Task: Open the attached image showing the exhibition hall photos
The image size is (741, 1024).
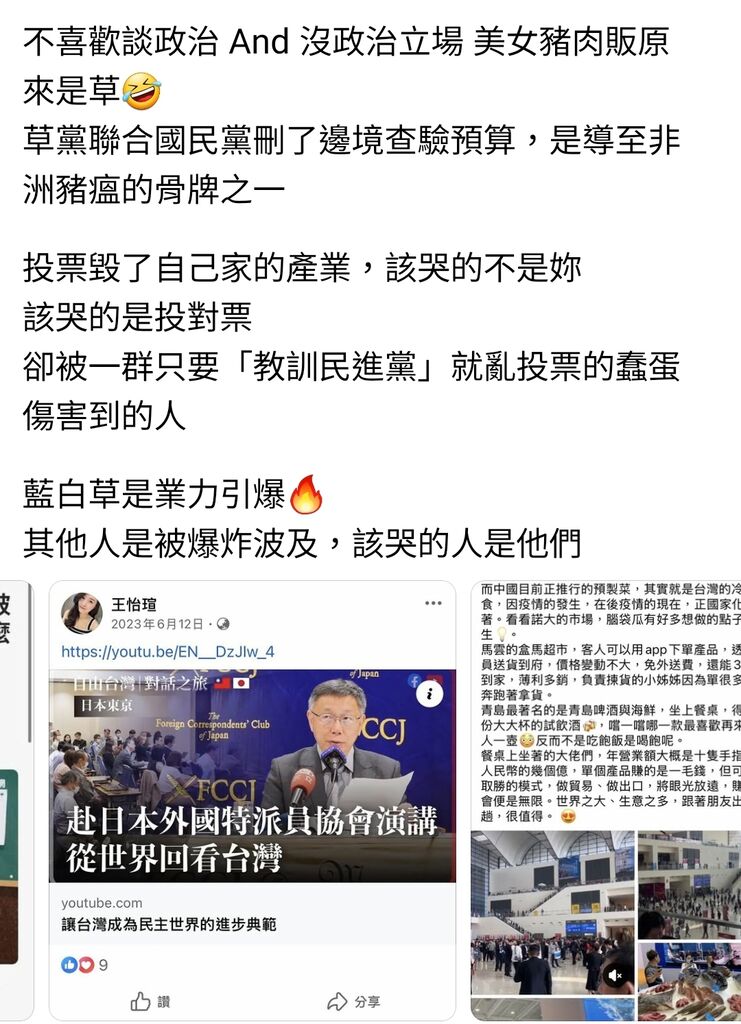Action: [605, 800]
